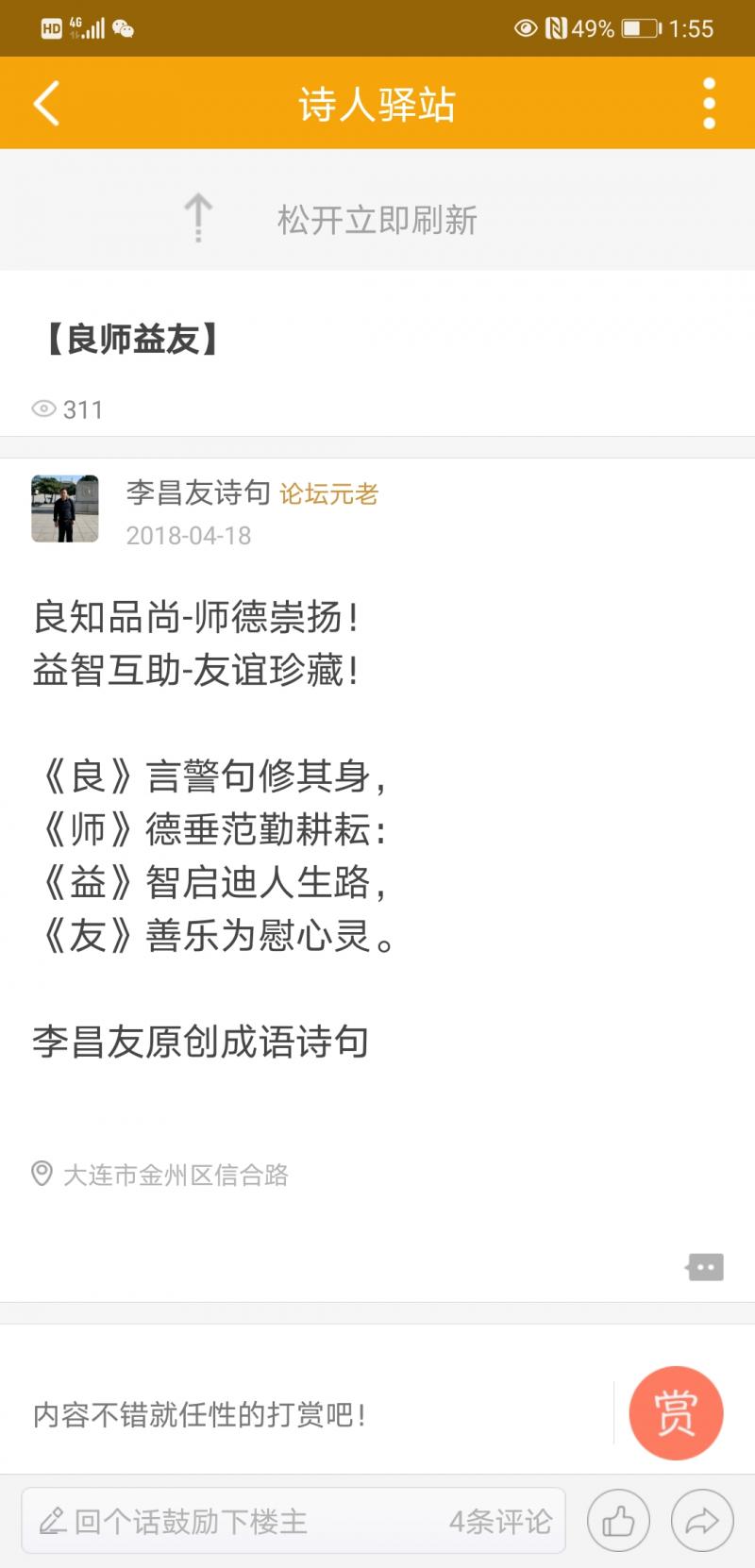The height and width of the screenshot is (1568, 755).
Task: Open the username 李昌友诗句
Action: point(198,492)
